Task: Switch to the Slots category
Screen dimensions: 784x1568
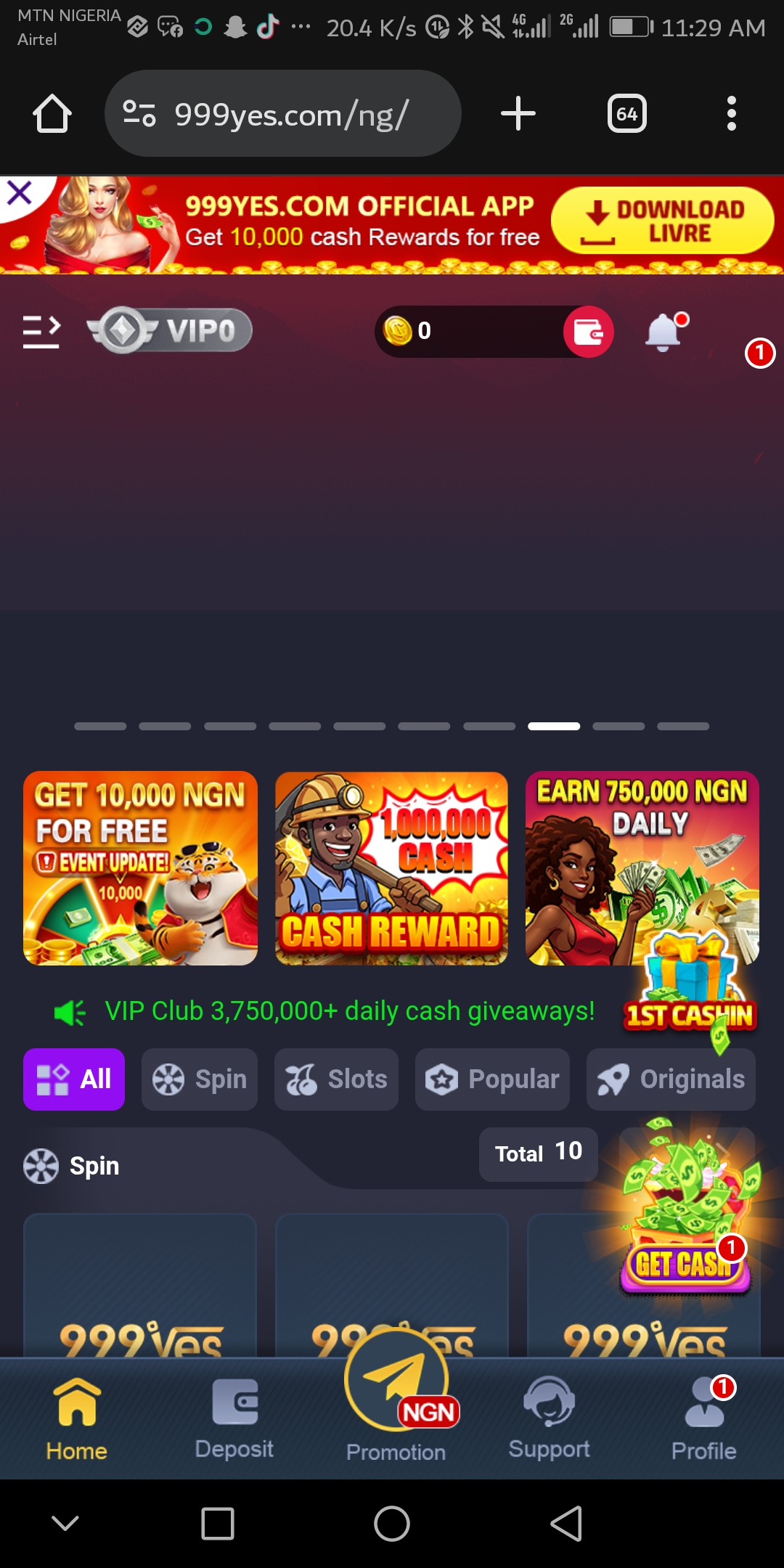Action: point(336,1079)
